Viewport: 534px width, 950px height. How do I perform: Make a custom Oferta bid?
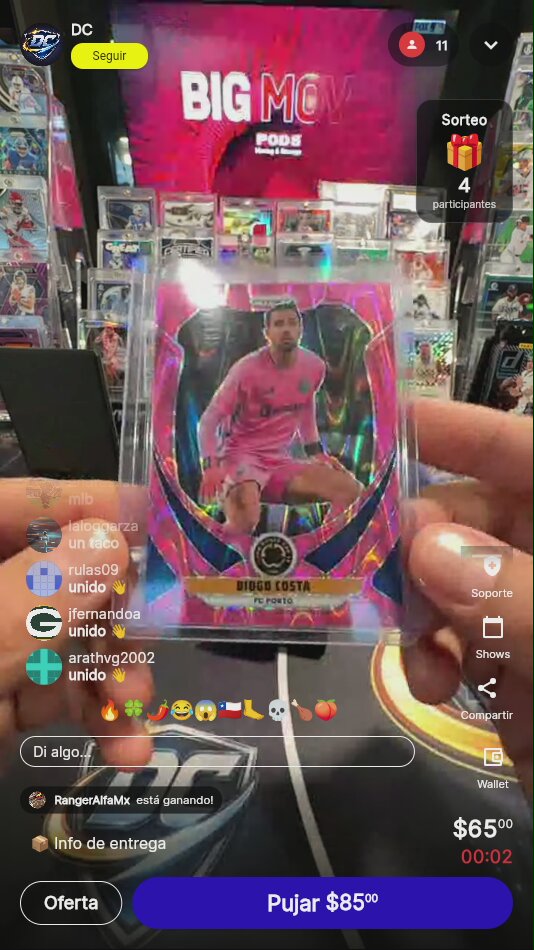71,903
